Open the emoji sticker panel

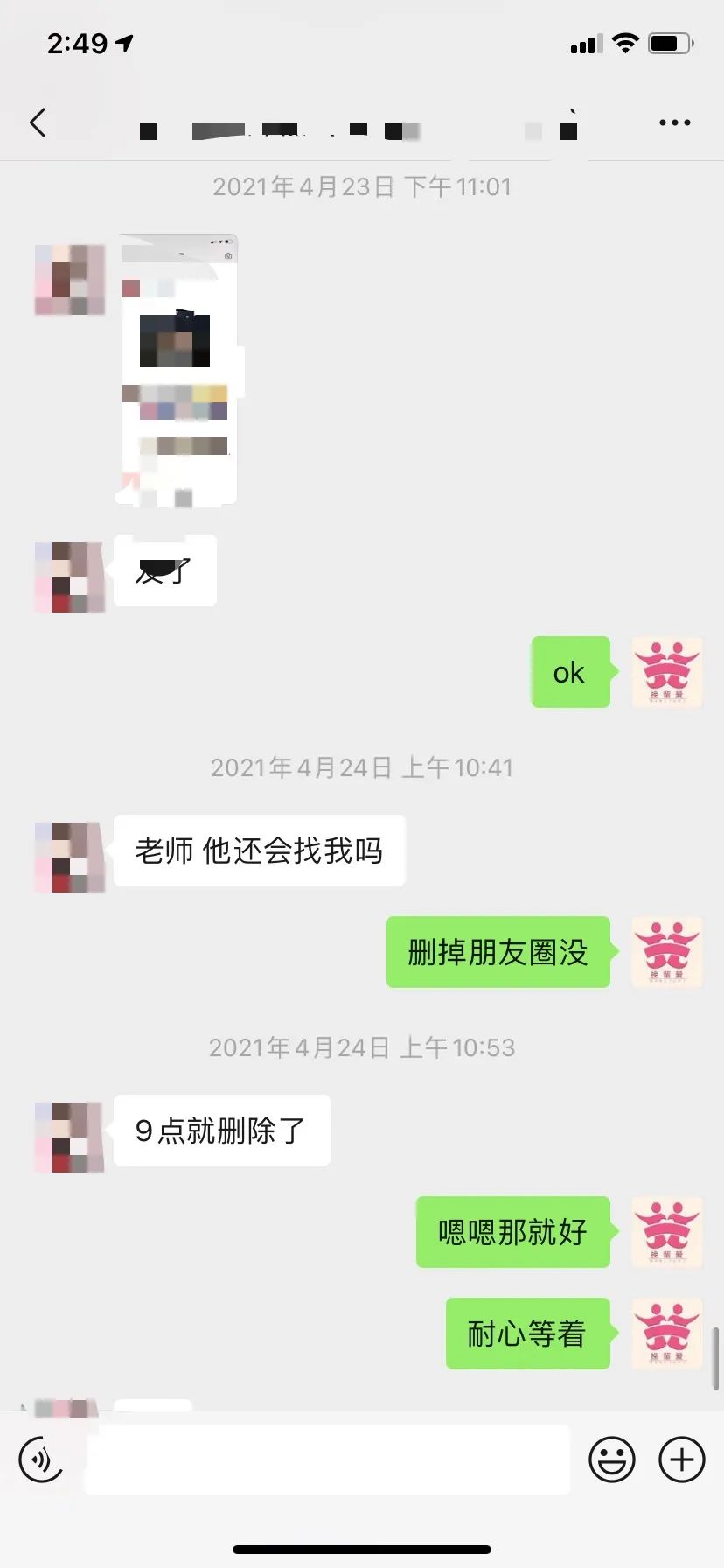click(x=612, y=1459)
